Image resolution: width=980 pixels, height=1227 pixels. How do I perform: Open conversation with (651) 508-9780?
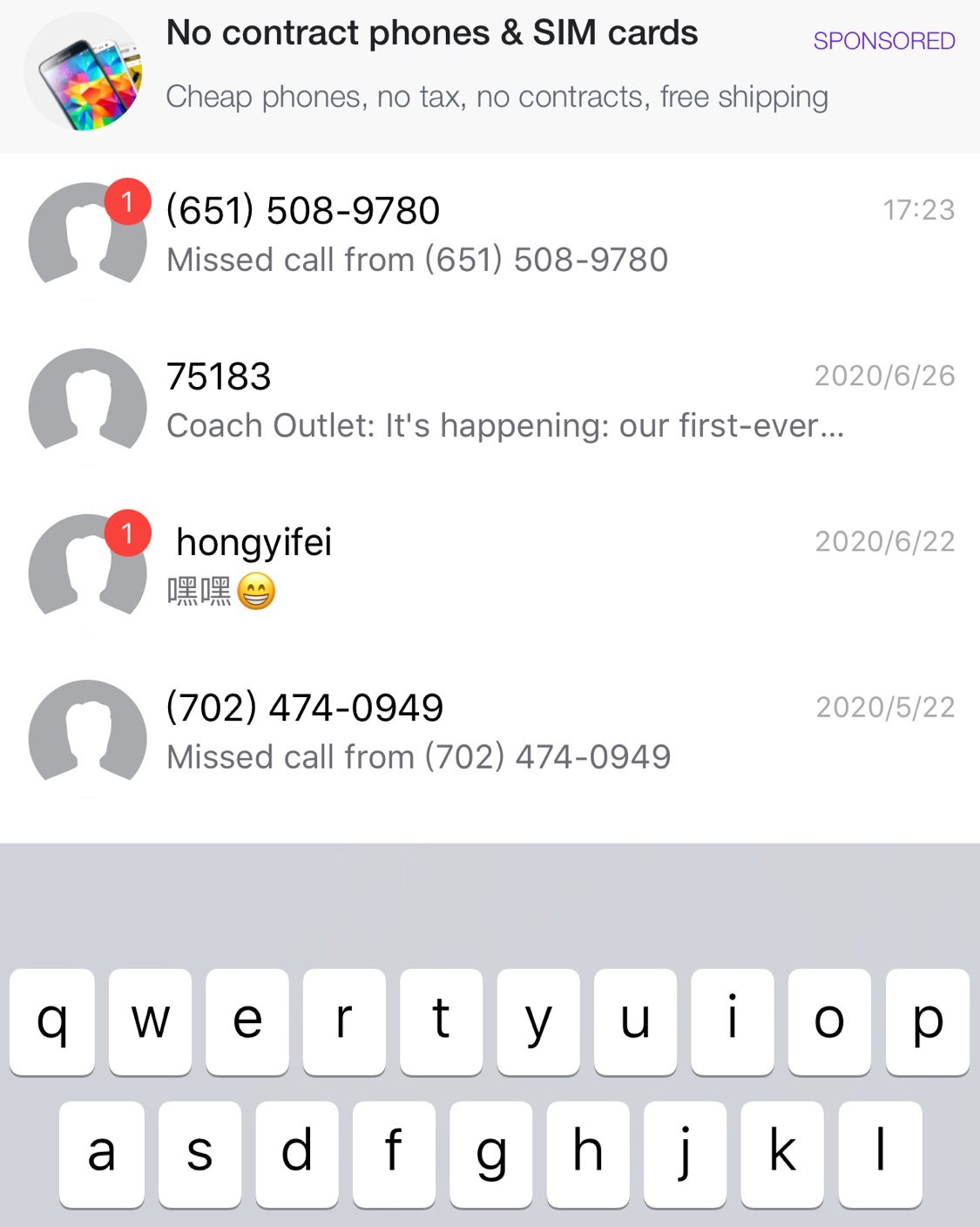pyautogui.click(x=488, y=235)
